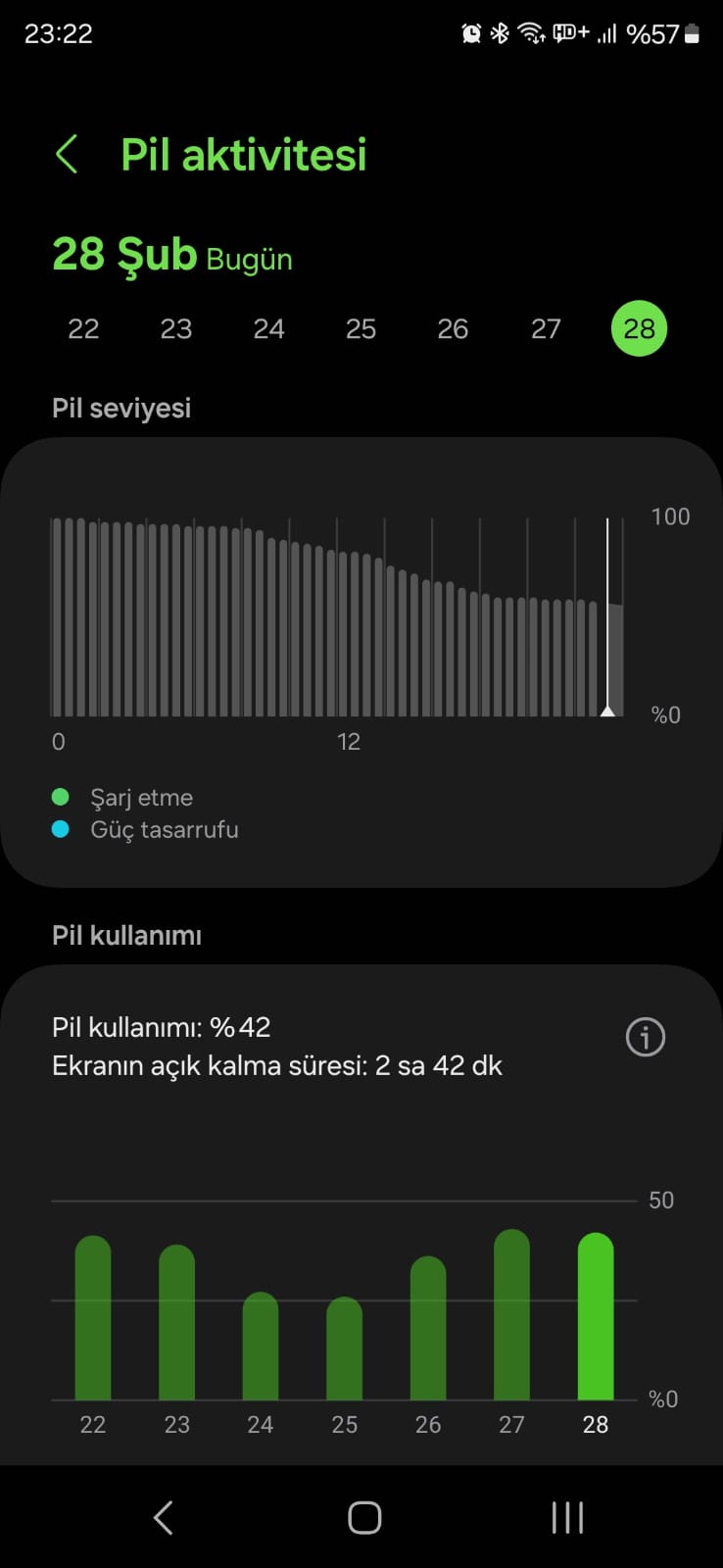Choose date 25 in the day strip
The image size is (723, 1568).
tap(361, 329)
